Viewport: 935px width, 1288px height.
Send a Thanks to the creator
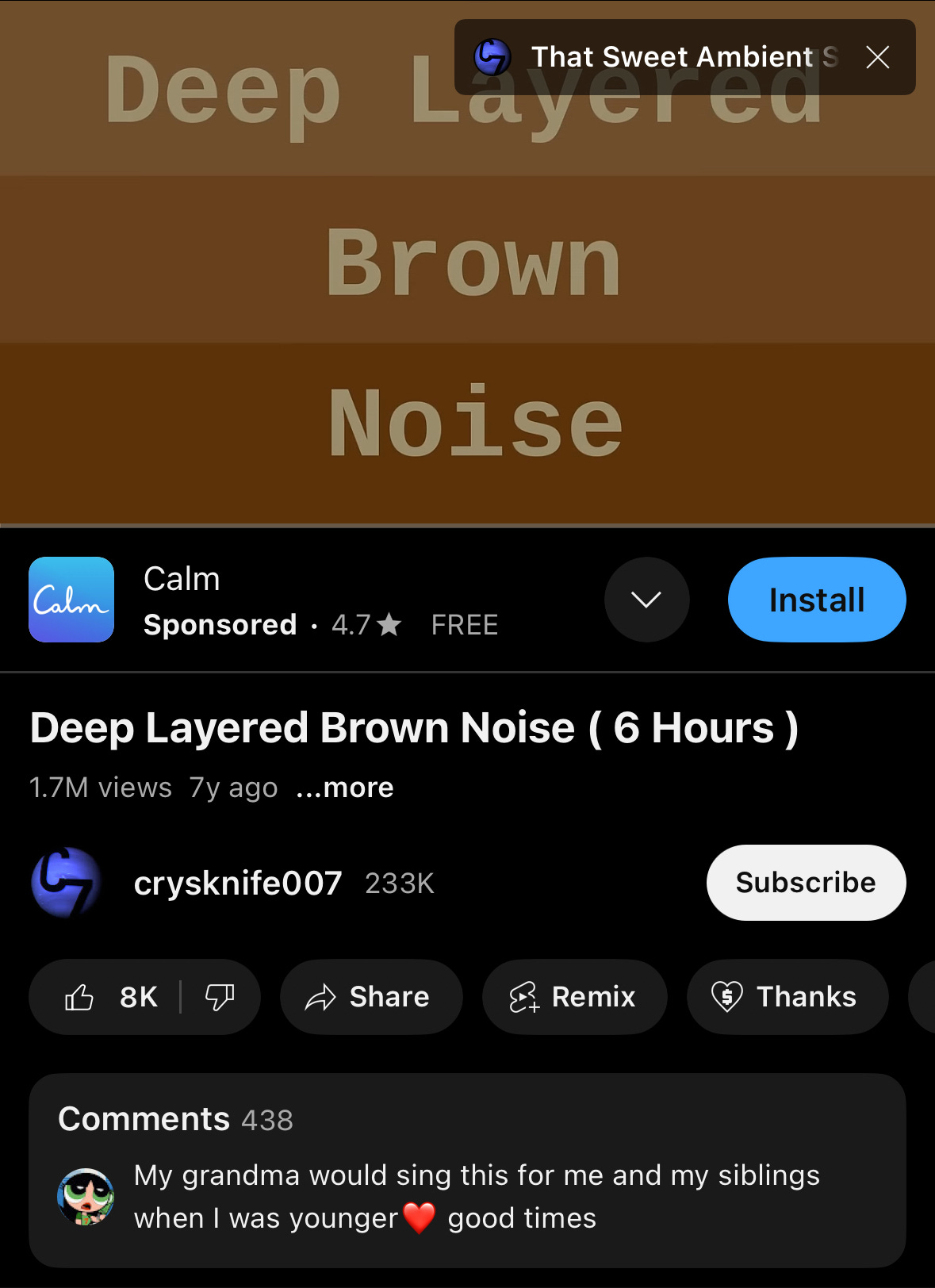(x=787, y=997)
